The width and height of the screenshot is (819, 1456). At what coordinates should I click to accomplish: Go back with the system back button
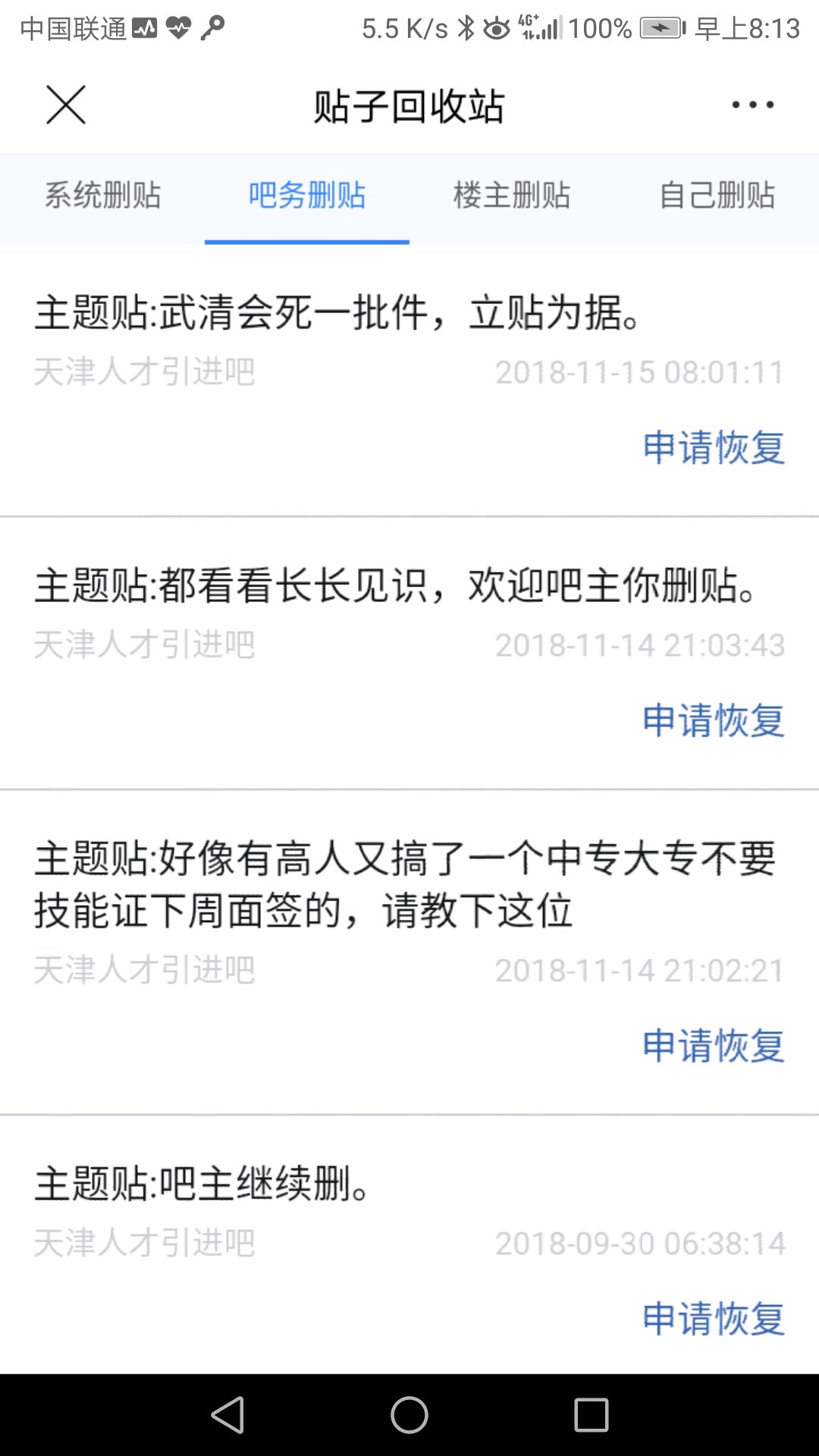point(227,1415)
